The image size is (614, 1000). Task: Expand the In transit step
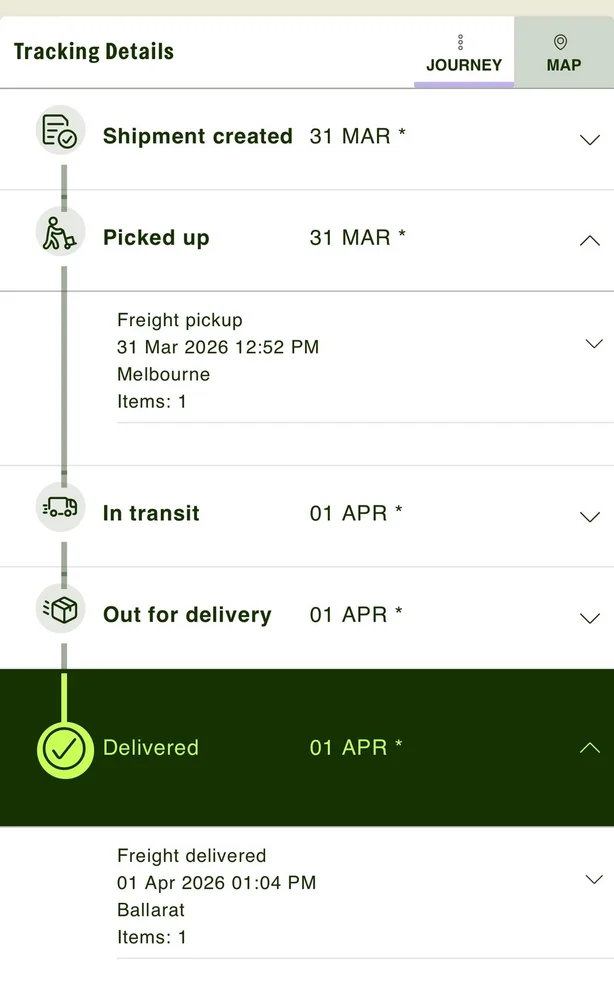point(590,517)
